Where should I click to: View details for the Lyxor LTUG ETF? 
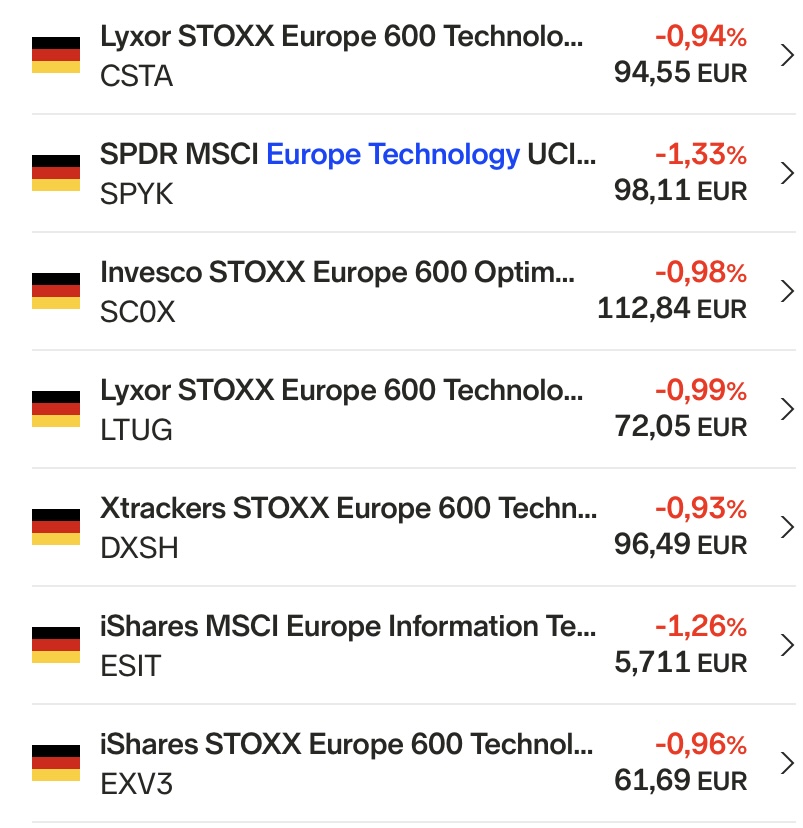tap(340, 410)
